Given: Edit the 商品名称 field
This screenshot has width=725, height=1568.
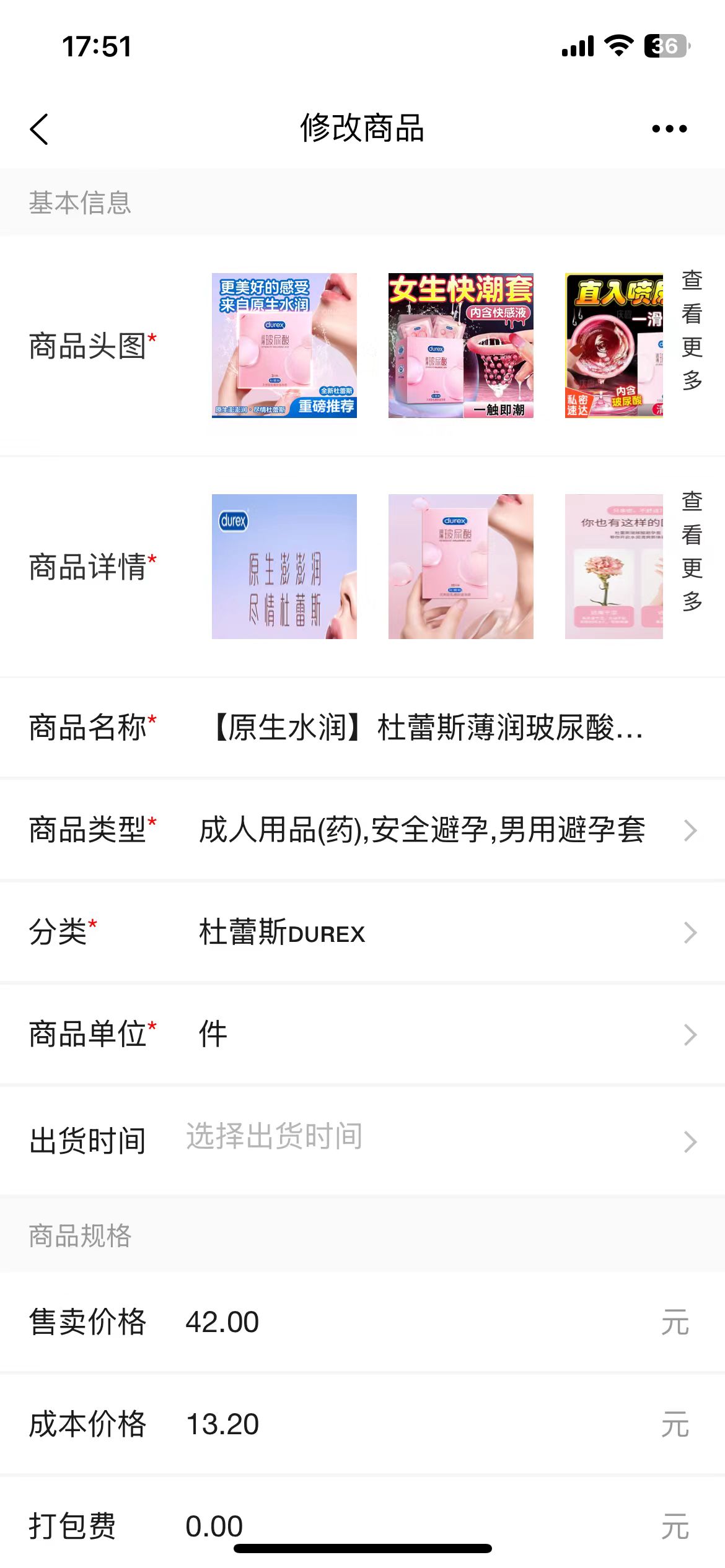Looking at the screenshot, I should [x=428, y=728].
